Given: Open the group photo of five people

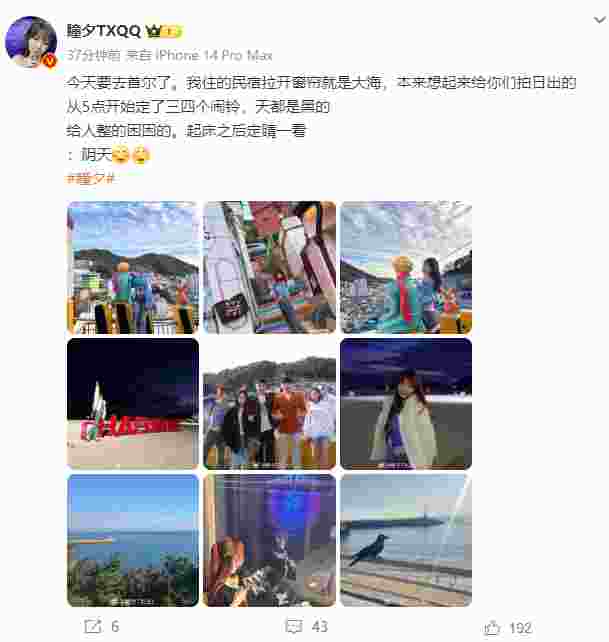Looking at the screenshot, I should (x=269, y=403).
